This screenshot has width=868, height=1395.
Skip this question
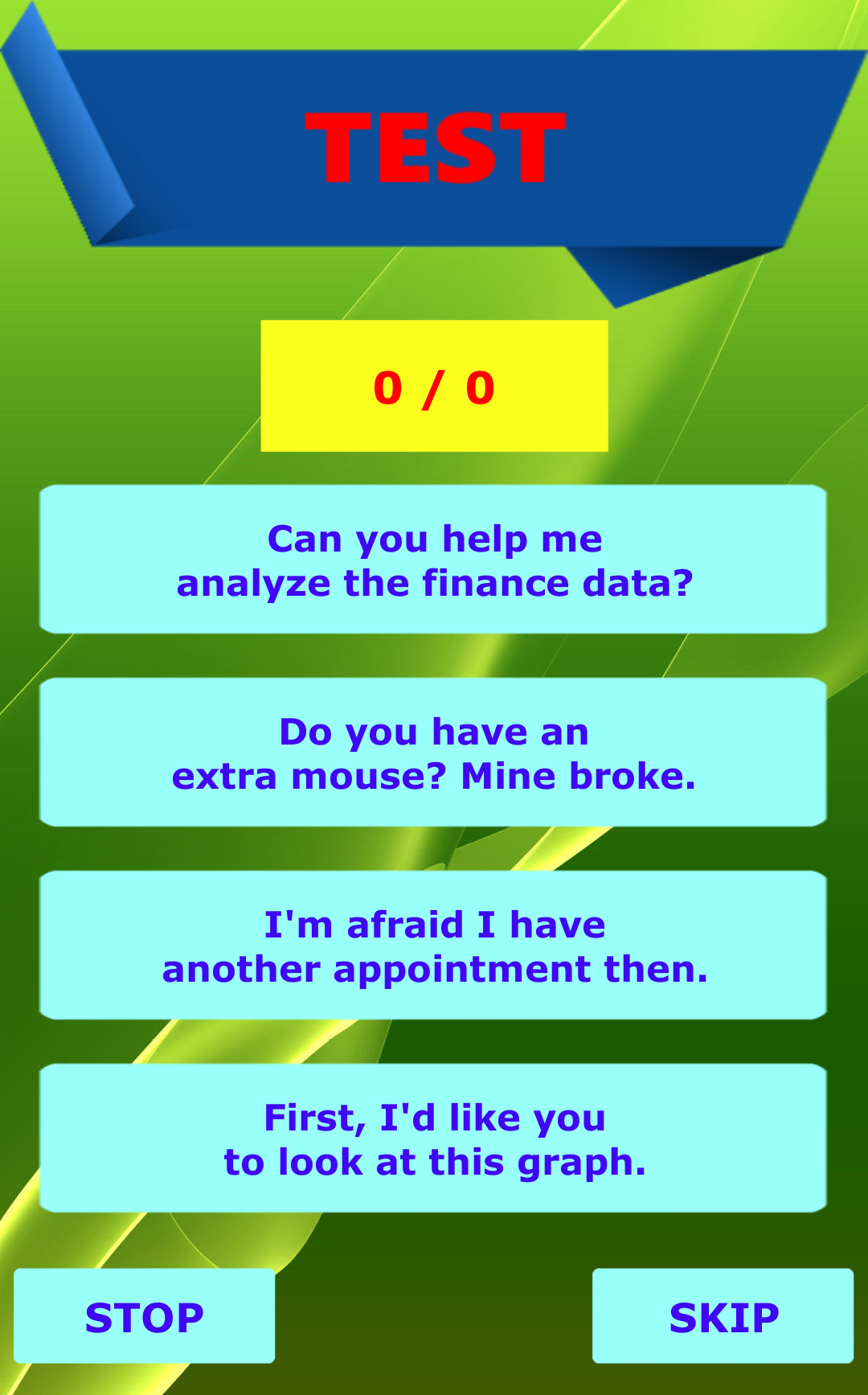(x=723, y=1316)
